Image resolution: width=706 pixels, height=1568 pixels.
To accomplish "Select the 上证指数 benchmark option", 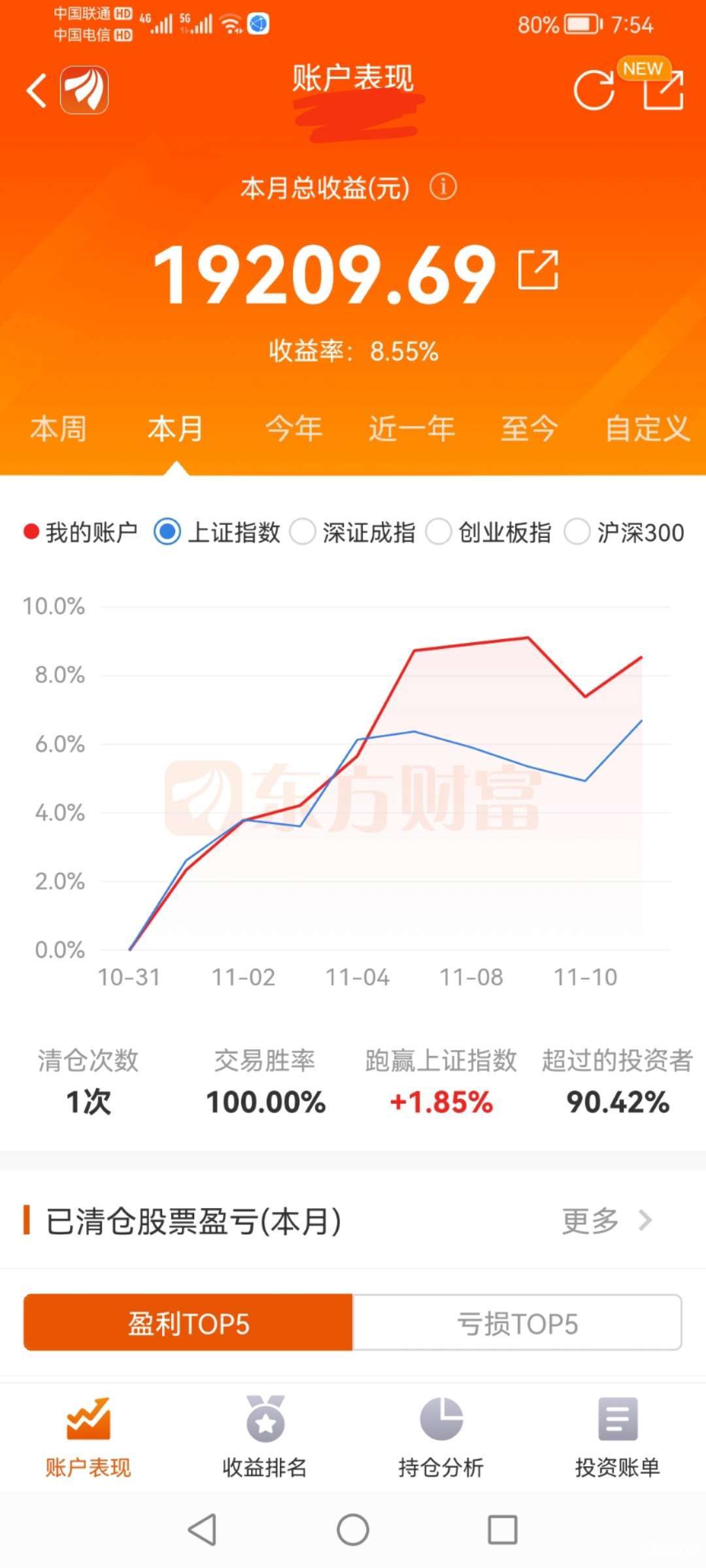I will coord(217,532).
